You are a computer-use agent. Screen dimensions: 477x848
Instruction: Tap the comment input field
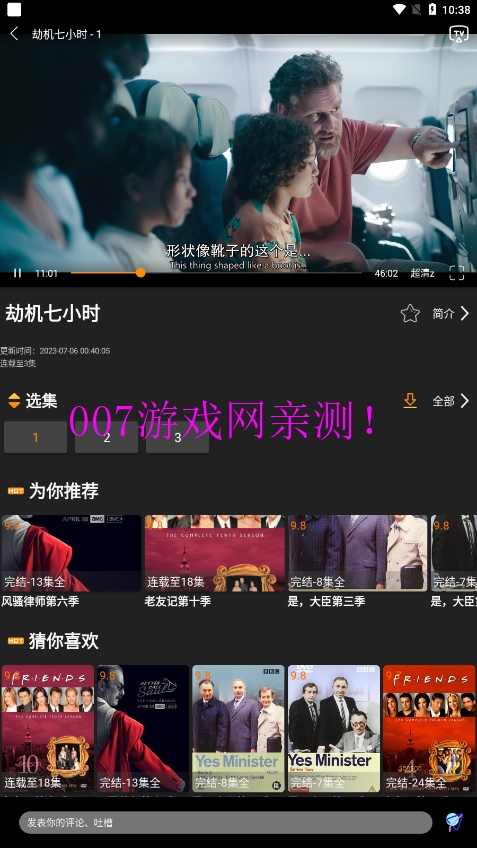coord(226,823)
